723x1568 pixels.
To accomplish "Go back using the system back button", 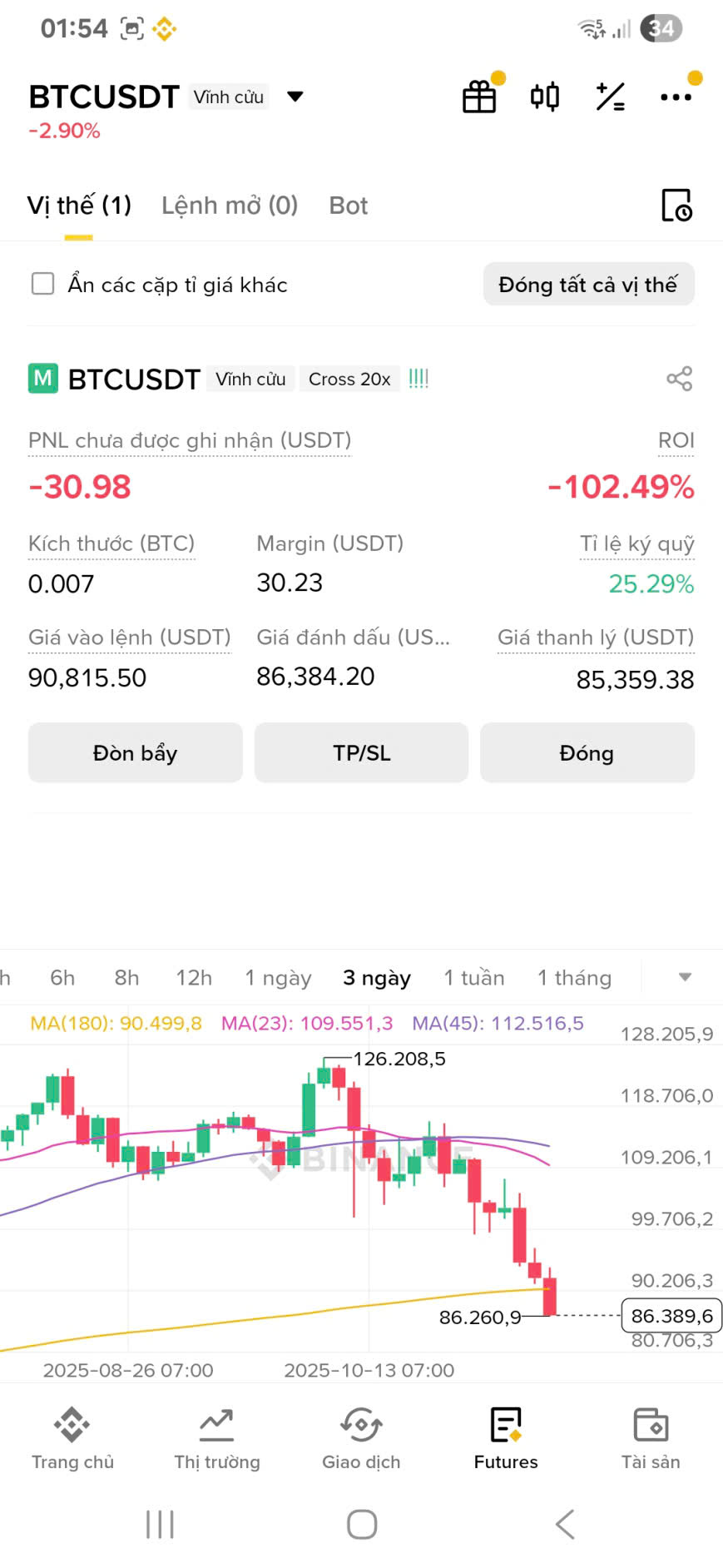I will (565, 1525).
